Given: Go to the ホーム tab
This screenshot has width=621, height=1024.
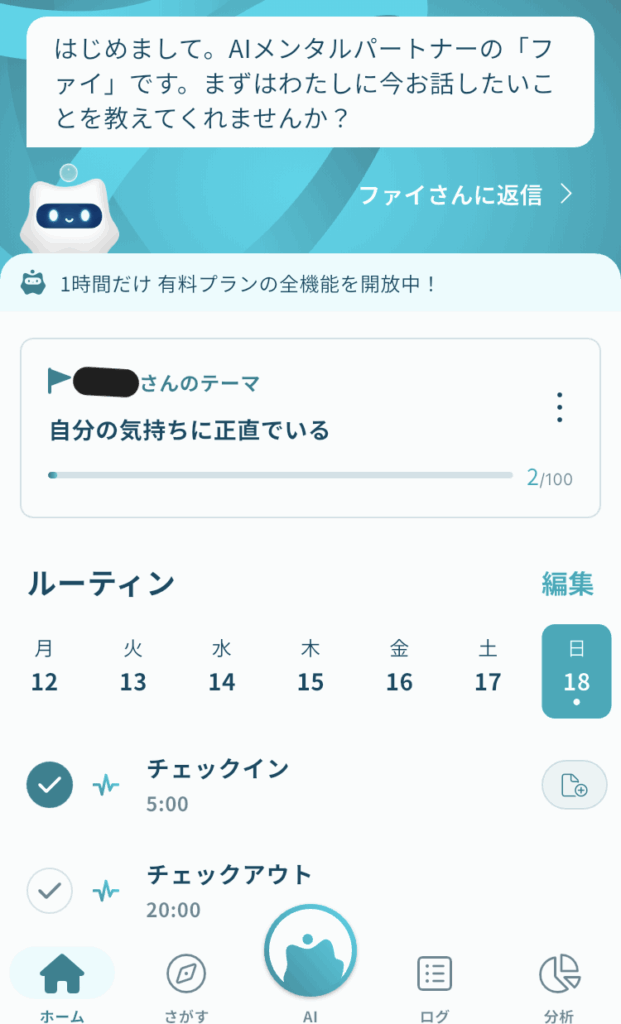Looking at the screenshot, I should point(62,985).
